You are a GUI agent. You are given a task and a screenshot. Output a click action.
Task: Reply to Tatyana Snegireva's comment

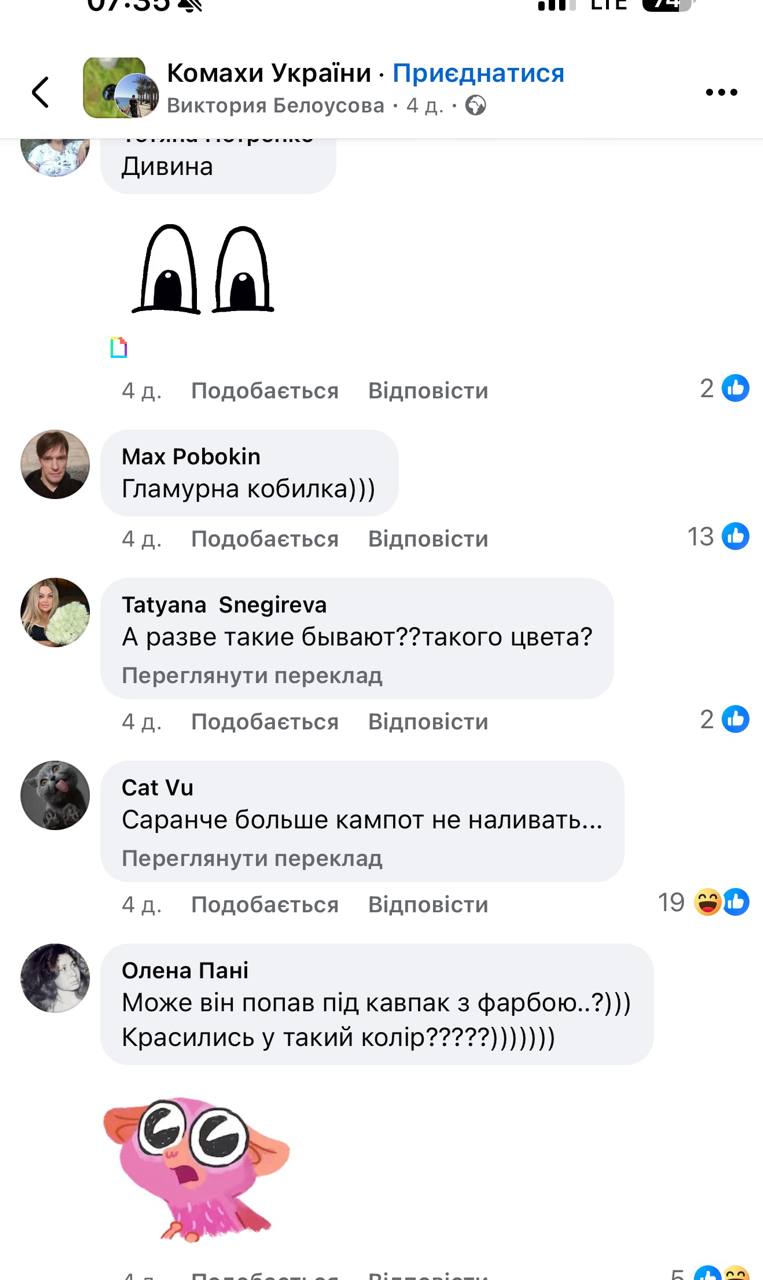[x=427, y=722]
